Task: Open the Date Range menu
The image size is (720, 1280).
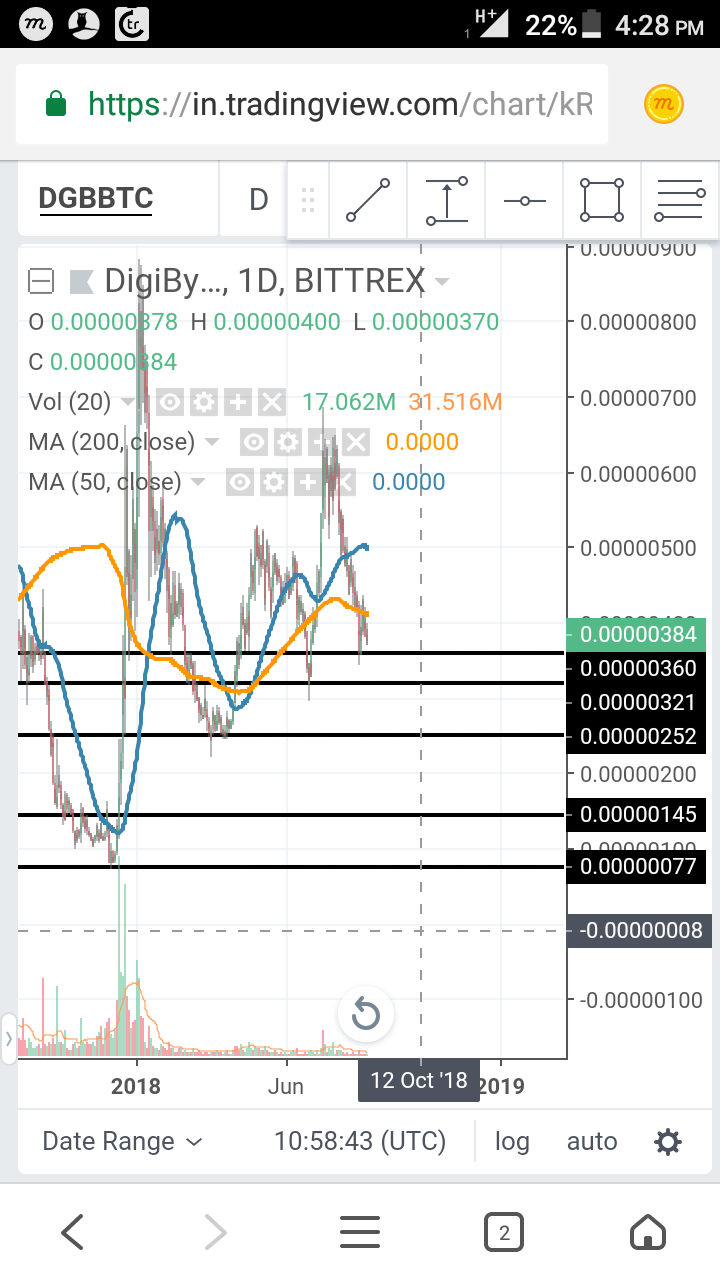Action: click(x=122, y=1141)
